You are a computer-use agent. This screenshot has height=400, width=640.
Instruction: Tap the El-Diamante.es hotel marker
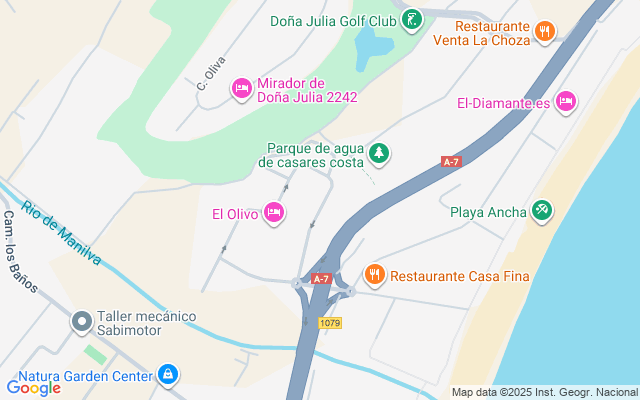pyautogui.click(x=566, y=102)
